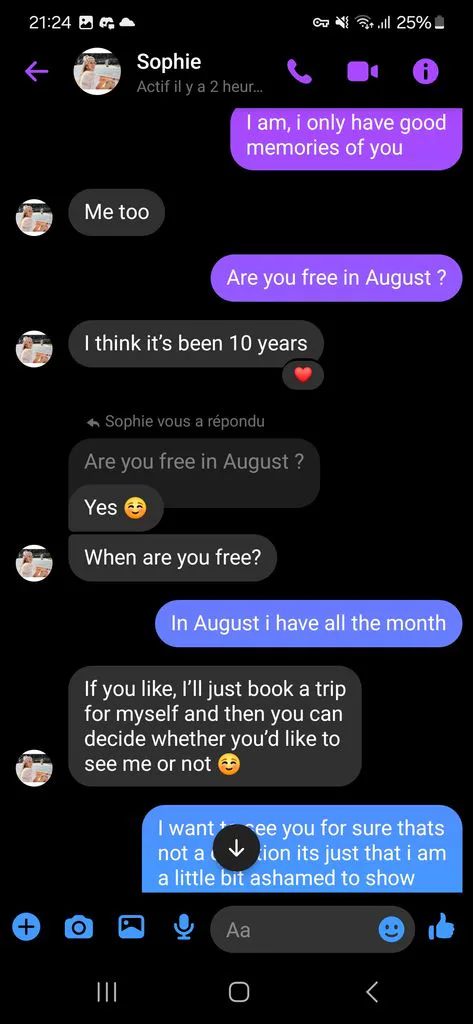Open the photo gallery picker
473x1024 pixels.
click(x=131, y=926)
